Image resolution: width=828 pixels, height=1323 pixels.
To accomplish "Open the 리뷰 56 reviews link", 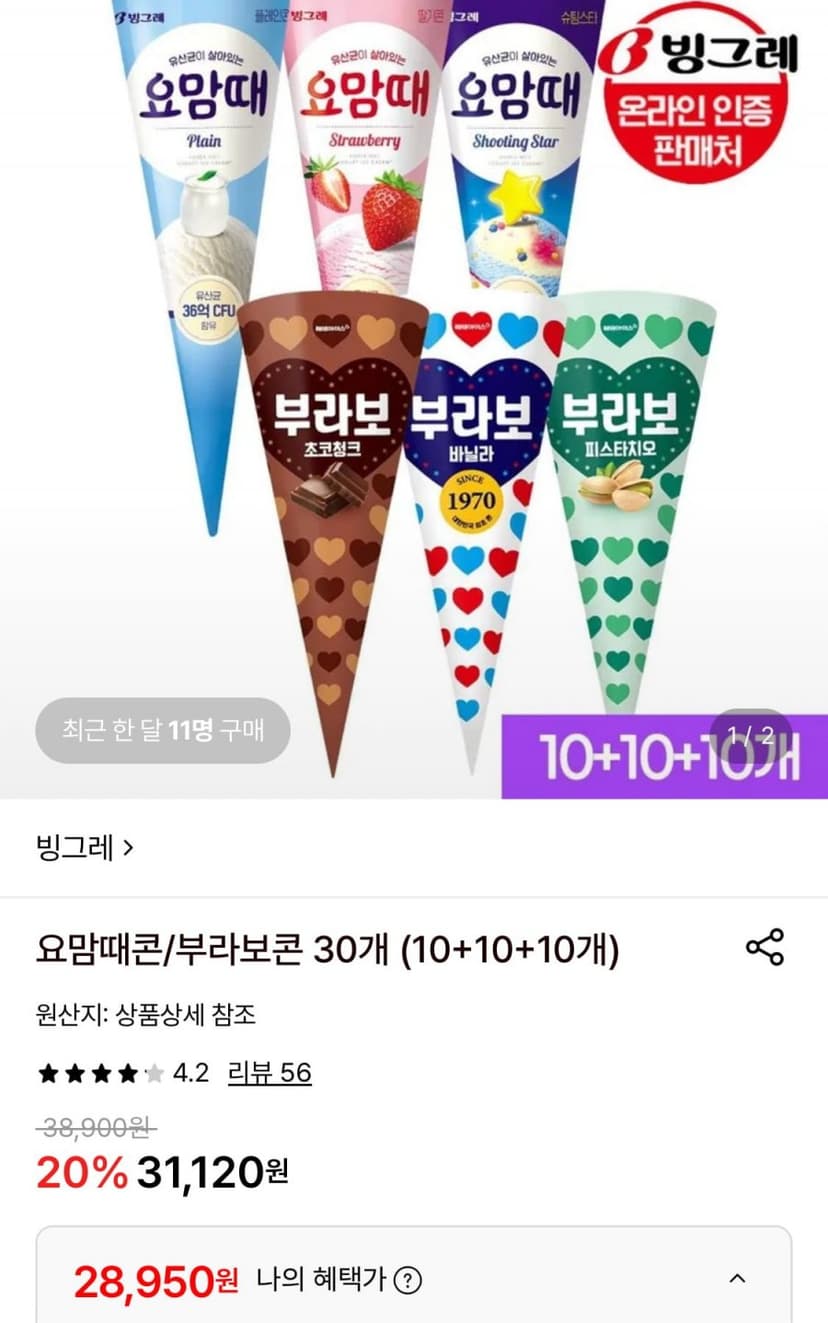I will click(x=270, y=1073).
